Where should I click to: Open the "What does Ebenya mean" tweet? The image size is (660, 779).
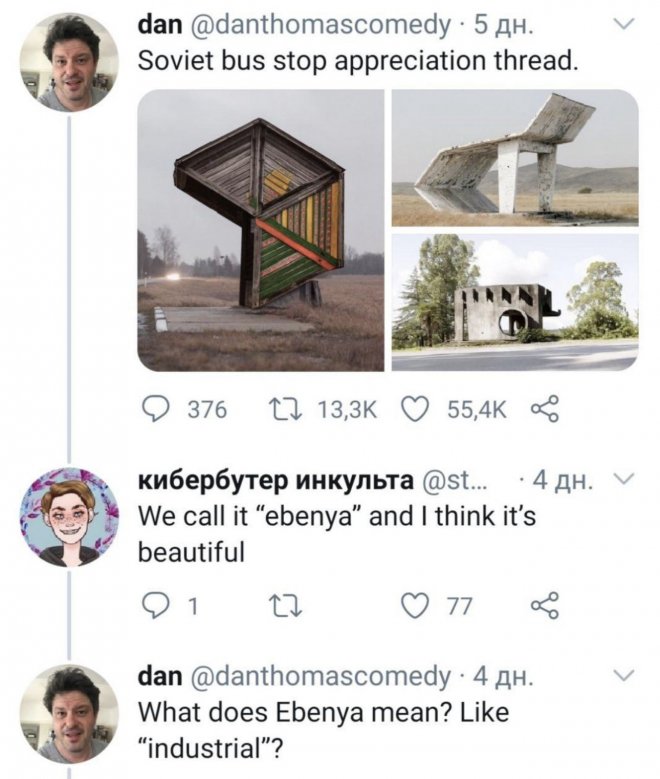click(x=330, y=730)
